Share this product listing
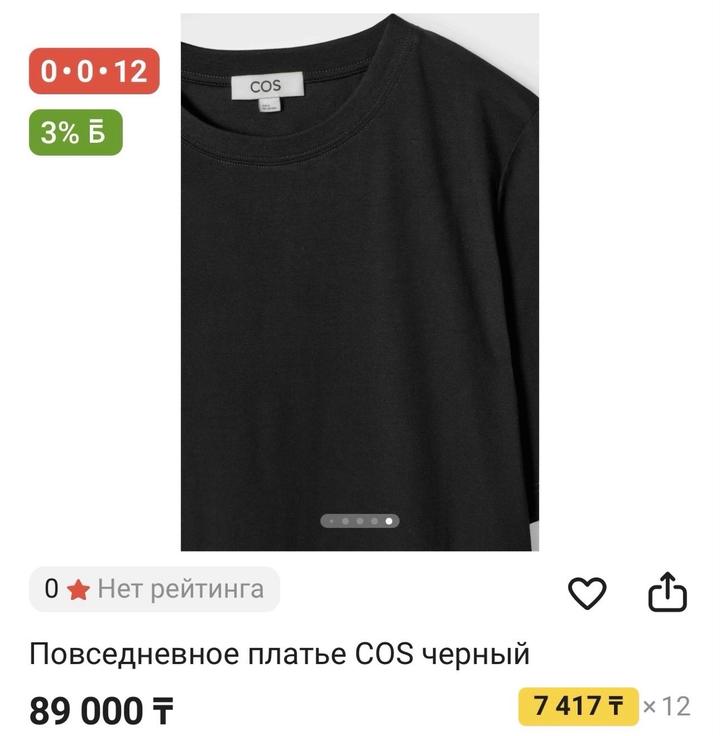Image resolution: width=720 pixels, height=736 pixels. [668, 592]
